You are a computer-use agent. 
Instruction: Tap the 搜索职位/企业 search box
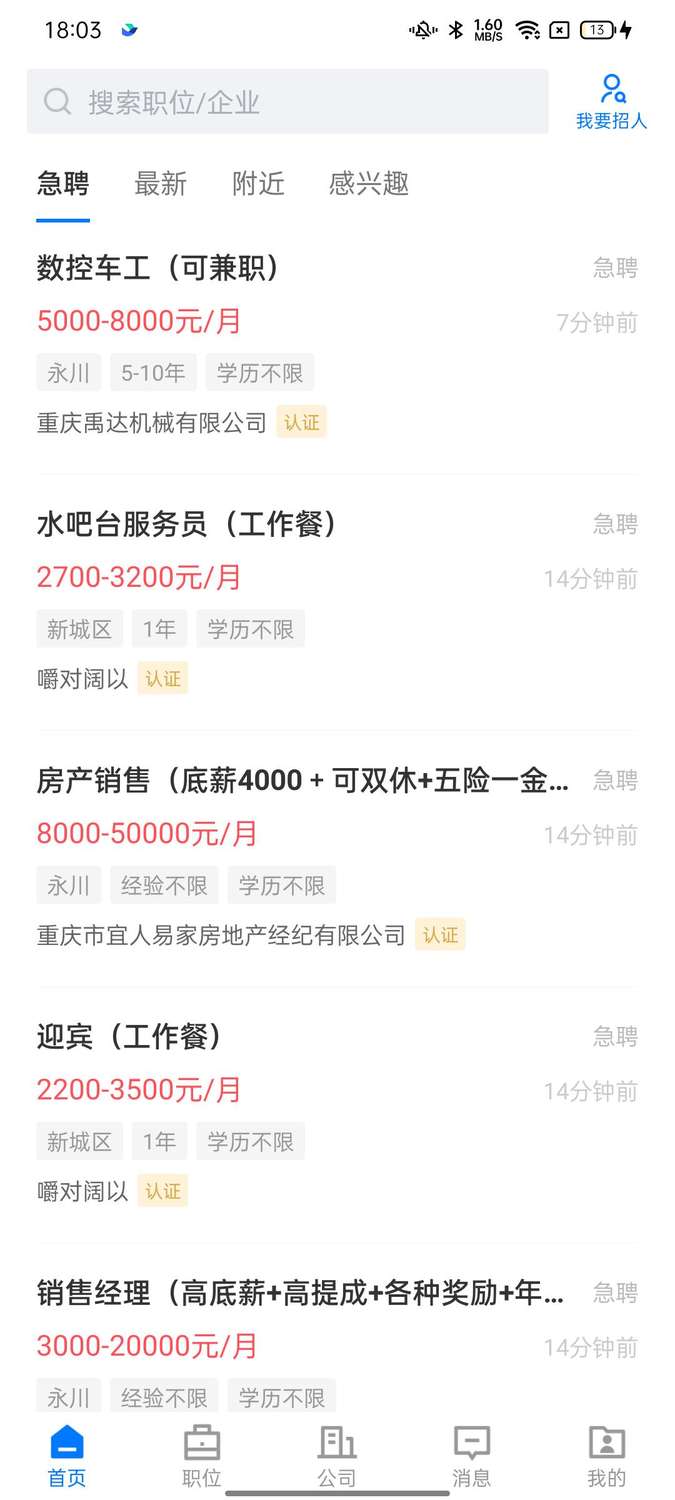(x=287, y=101)
